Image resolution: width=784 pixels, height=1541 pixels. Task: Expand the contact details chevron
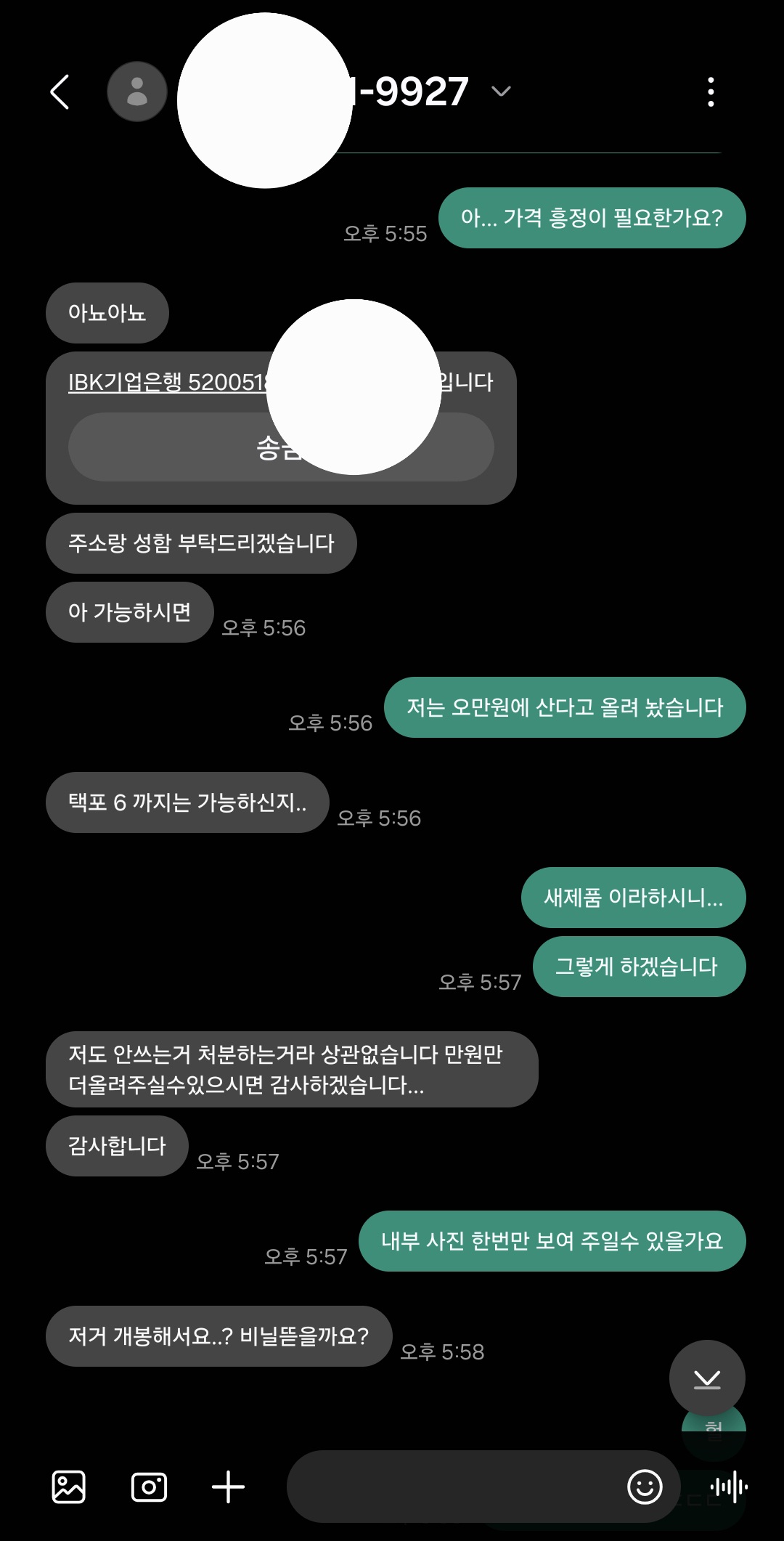click(x=501, y=92)
